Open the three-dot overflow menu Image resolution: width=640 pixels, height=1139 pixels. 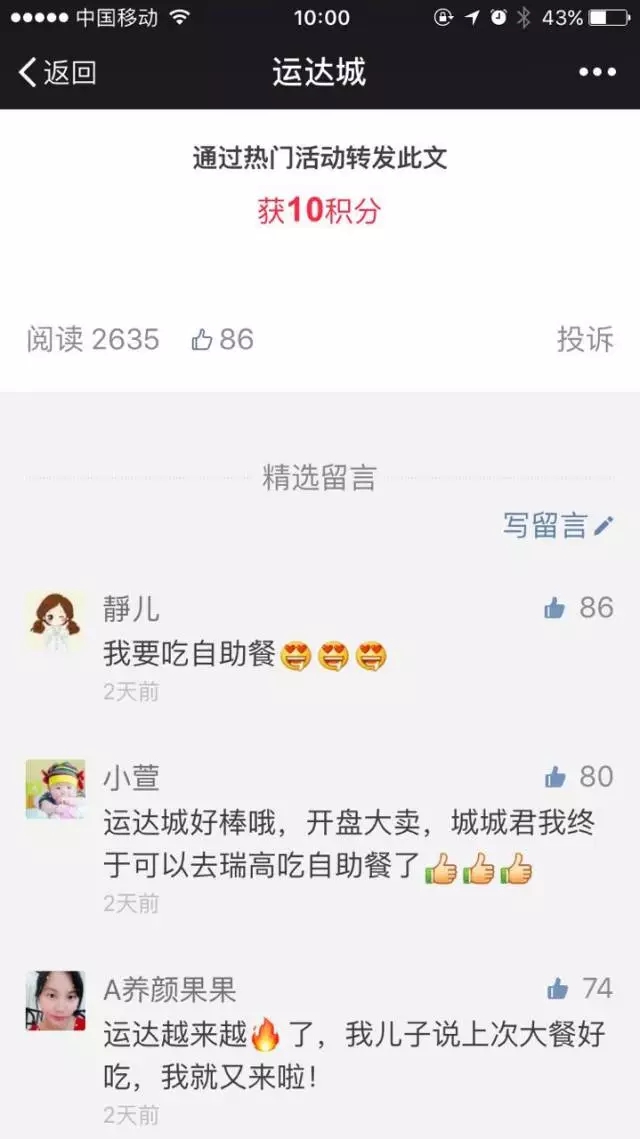pyautogui.click(x=597, y=72)
